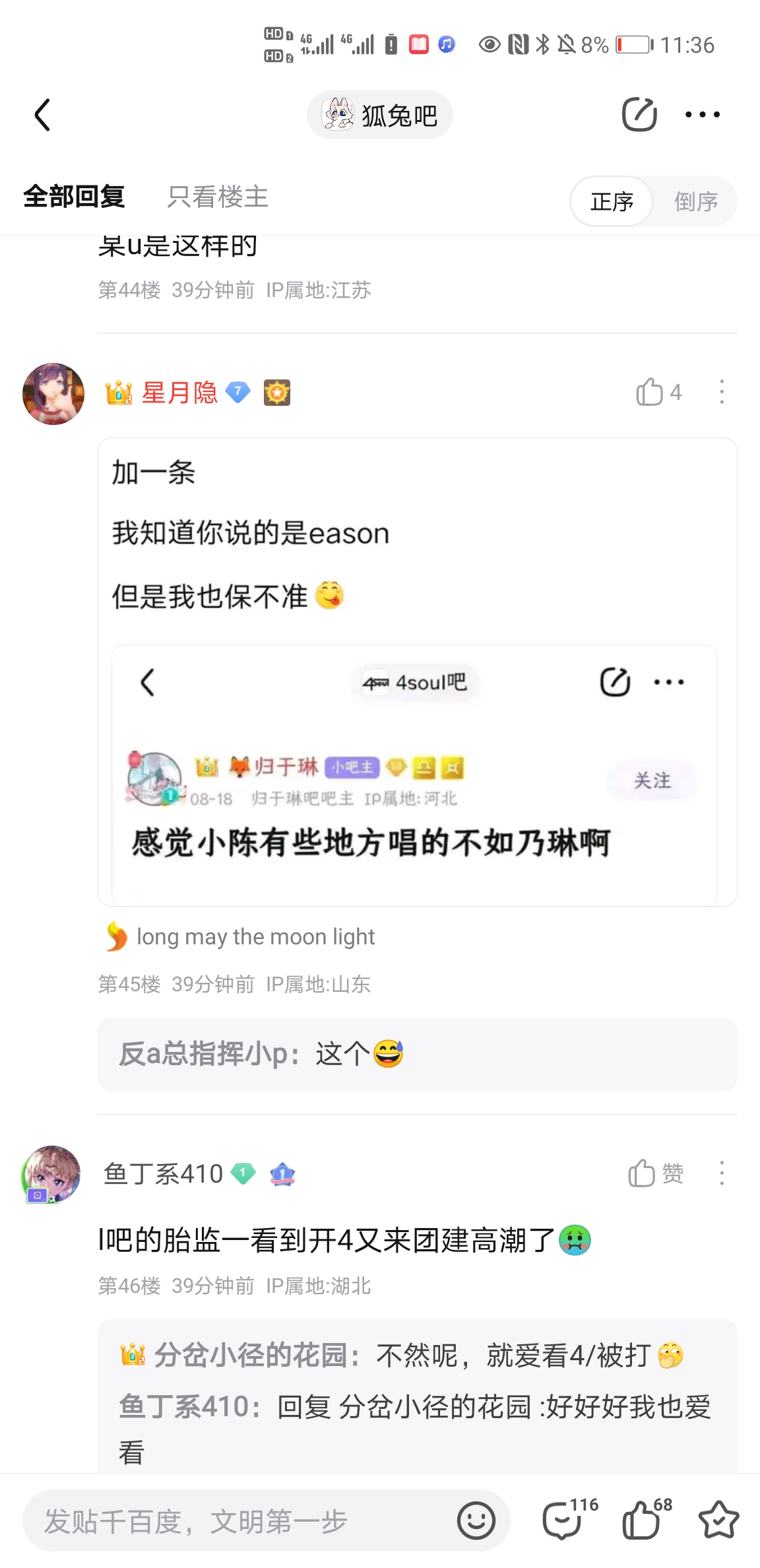The height and width of the screenshot is (1568, 760).
Task: View the embedded 4soul吧 screenshot image
Action: coord(414,775)
